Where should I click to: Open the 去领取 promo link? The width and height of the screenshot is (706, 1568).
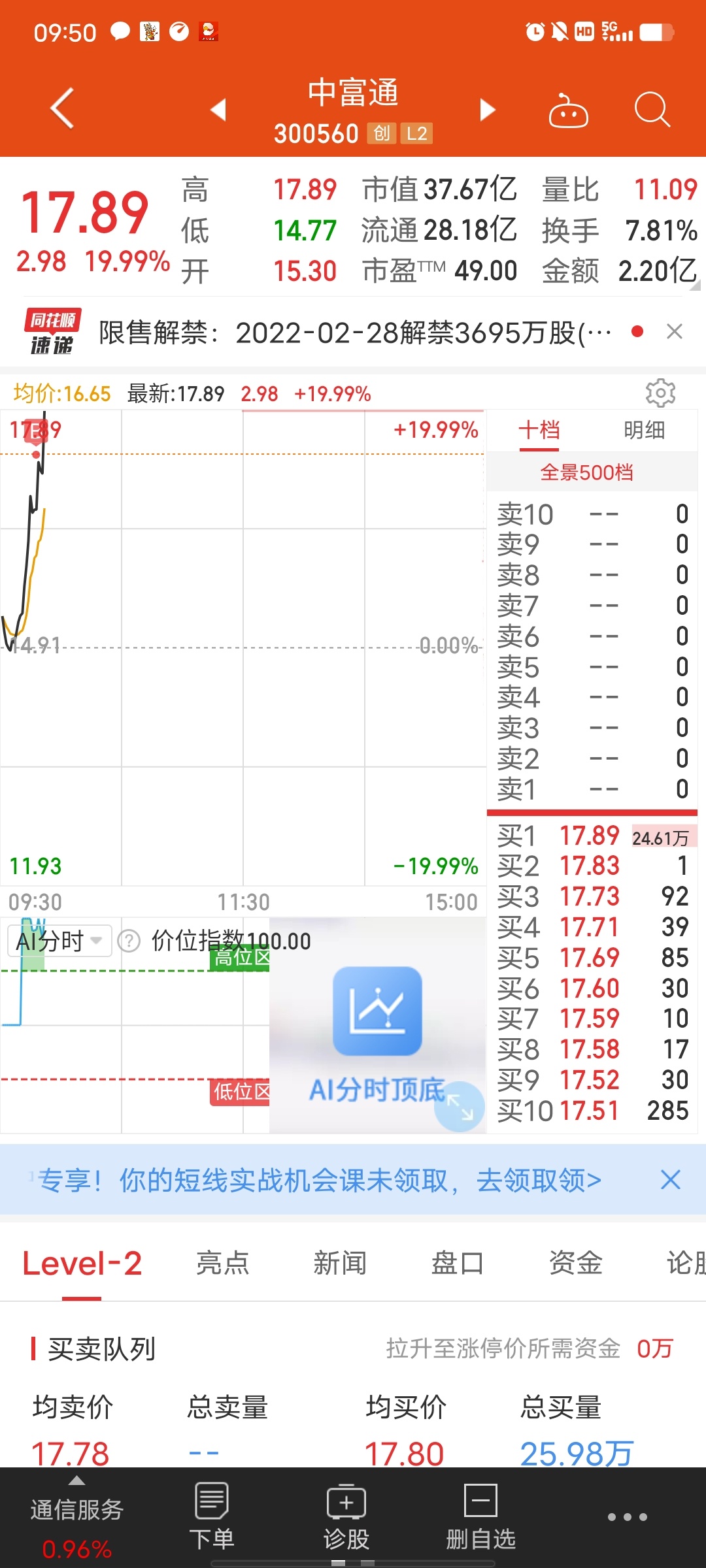click(x=539, y=1180)
